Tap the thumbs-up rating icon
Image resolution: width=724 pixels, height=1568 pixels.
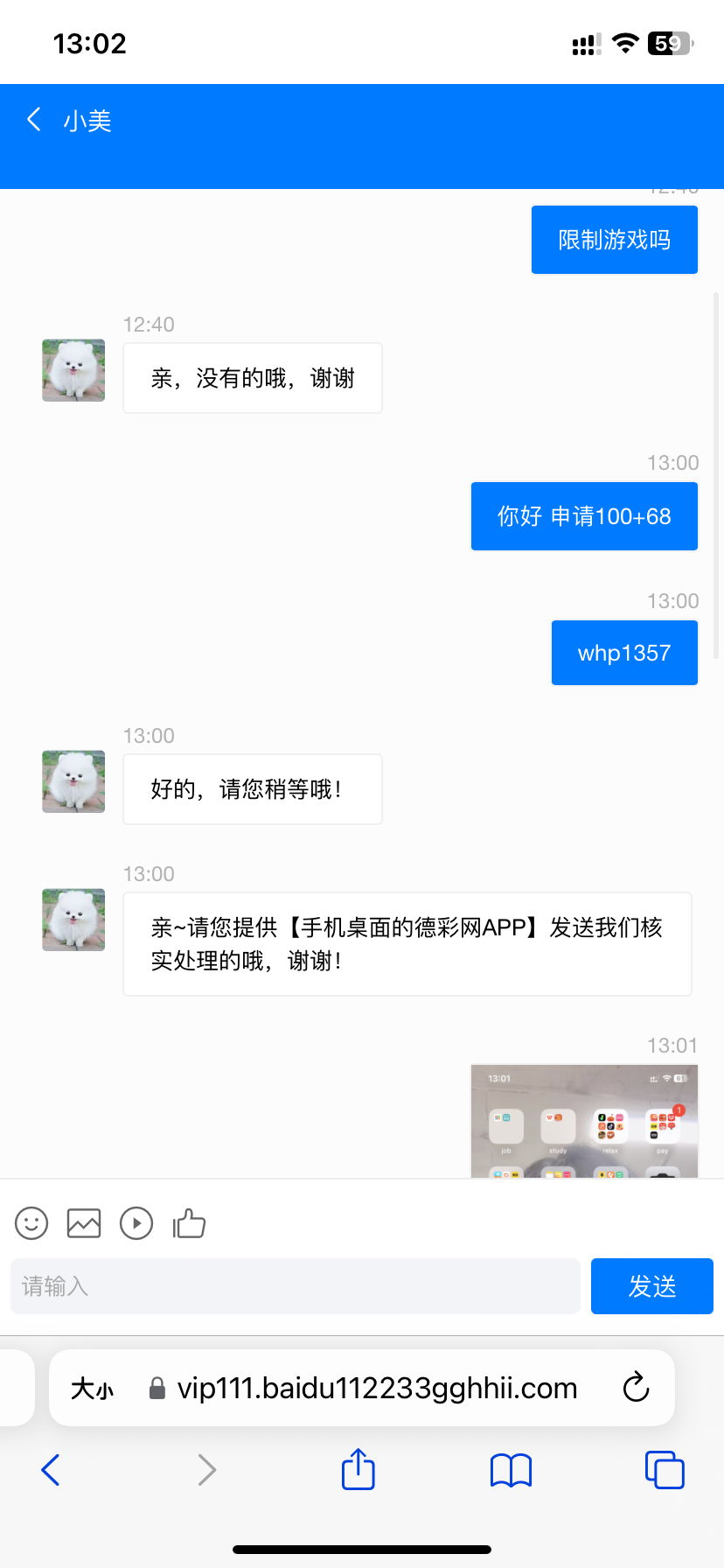click(189, 1223)
